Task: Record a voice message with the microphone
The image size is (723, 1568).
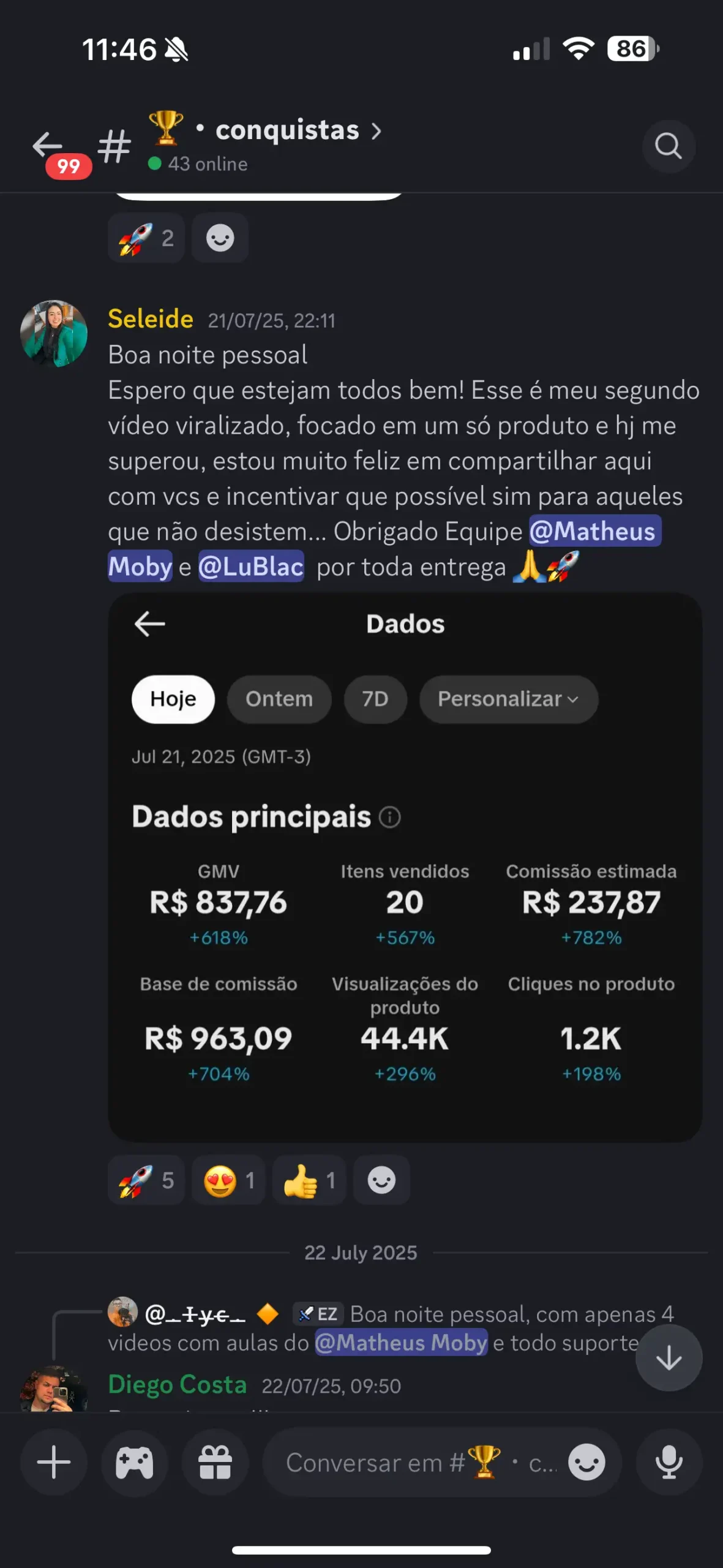Action: tap(669, 1462)
